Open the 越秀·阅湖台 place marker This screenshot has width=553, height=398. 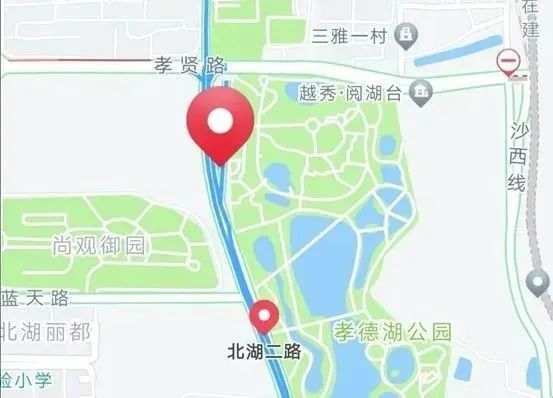click(x=421, y=93)
